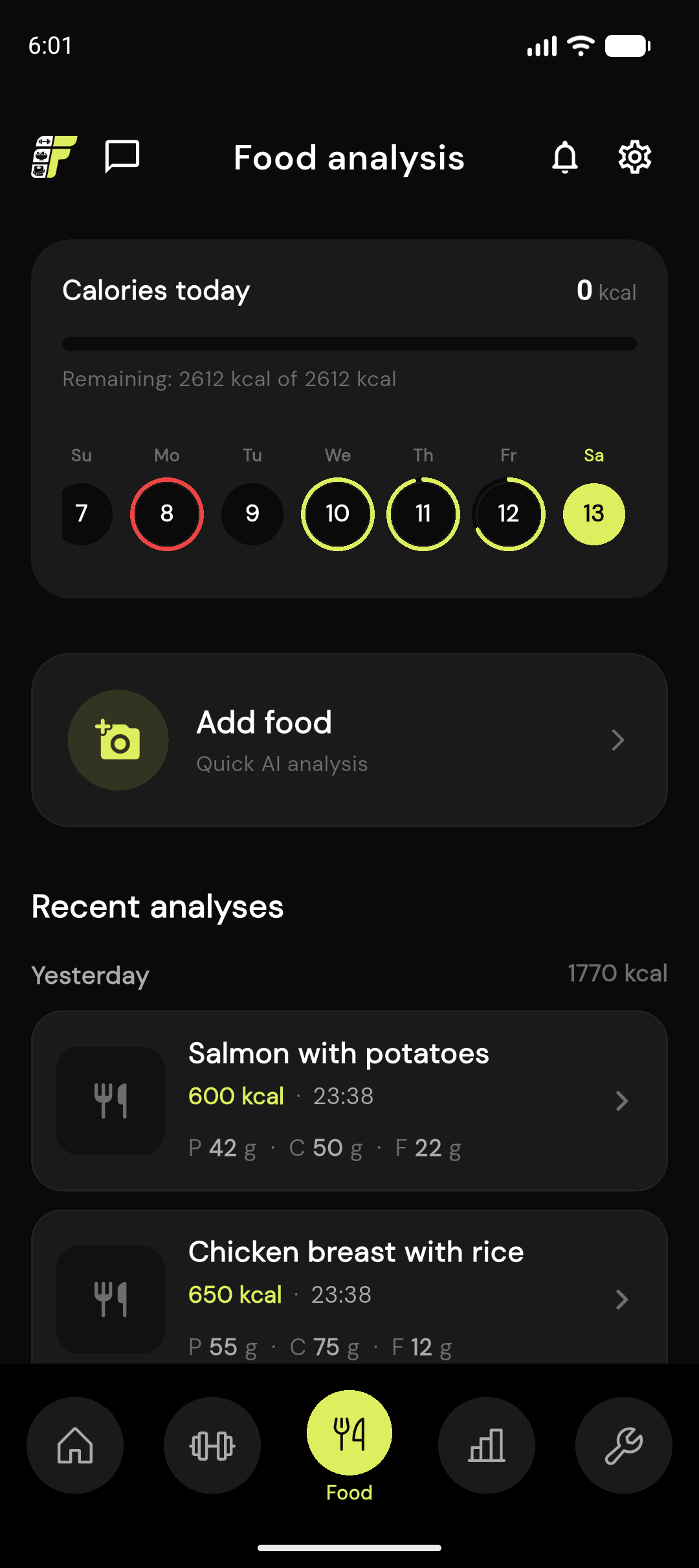This screenshot has height=1568, width=699.
Task: Select Friday 12 in the week strip
Action: click(x=509, y=514)
